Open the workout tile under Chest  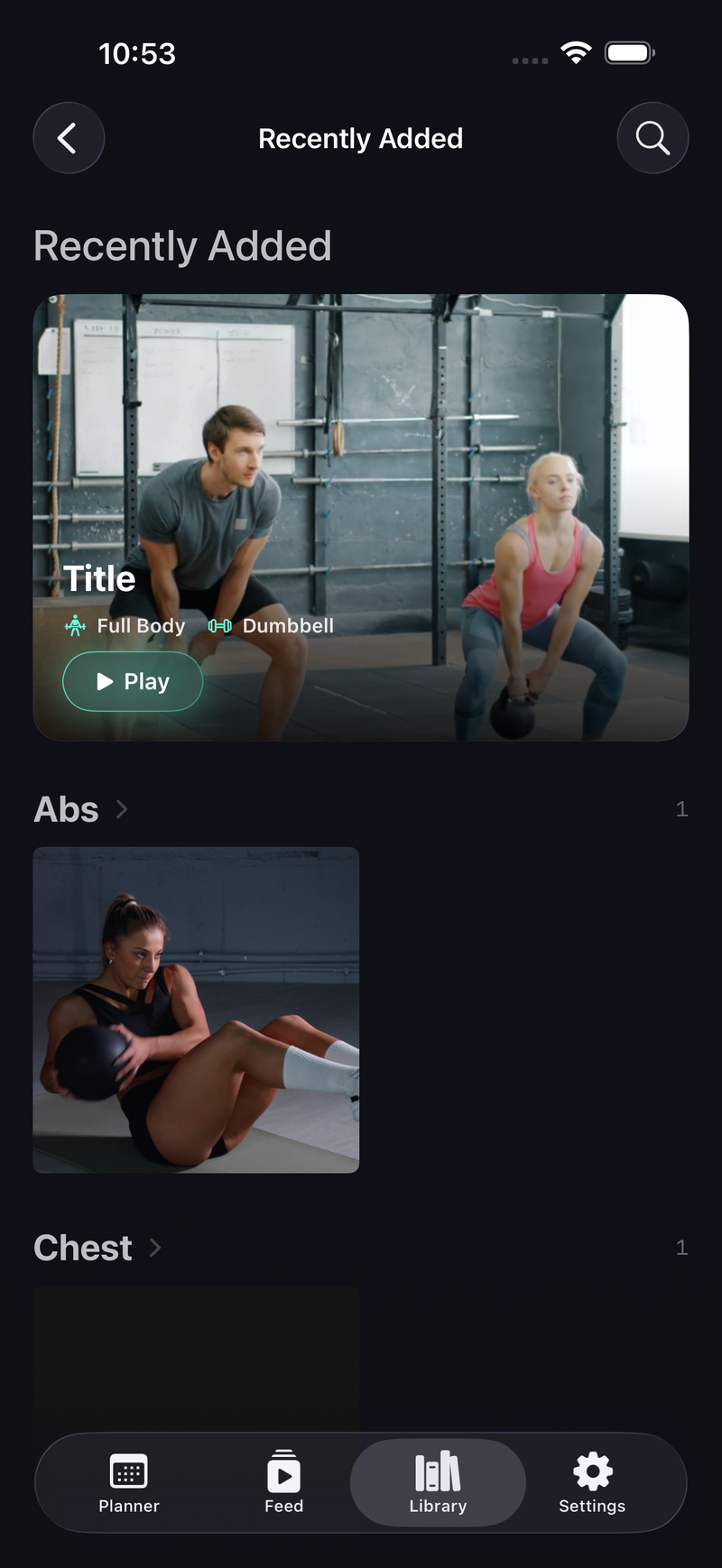coord(196,1359)
